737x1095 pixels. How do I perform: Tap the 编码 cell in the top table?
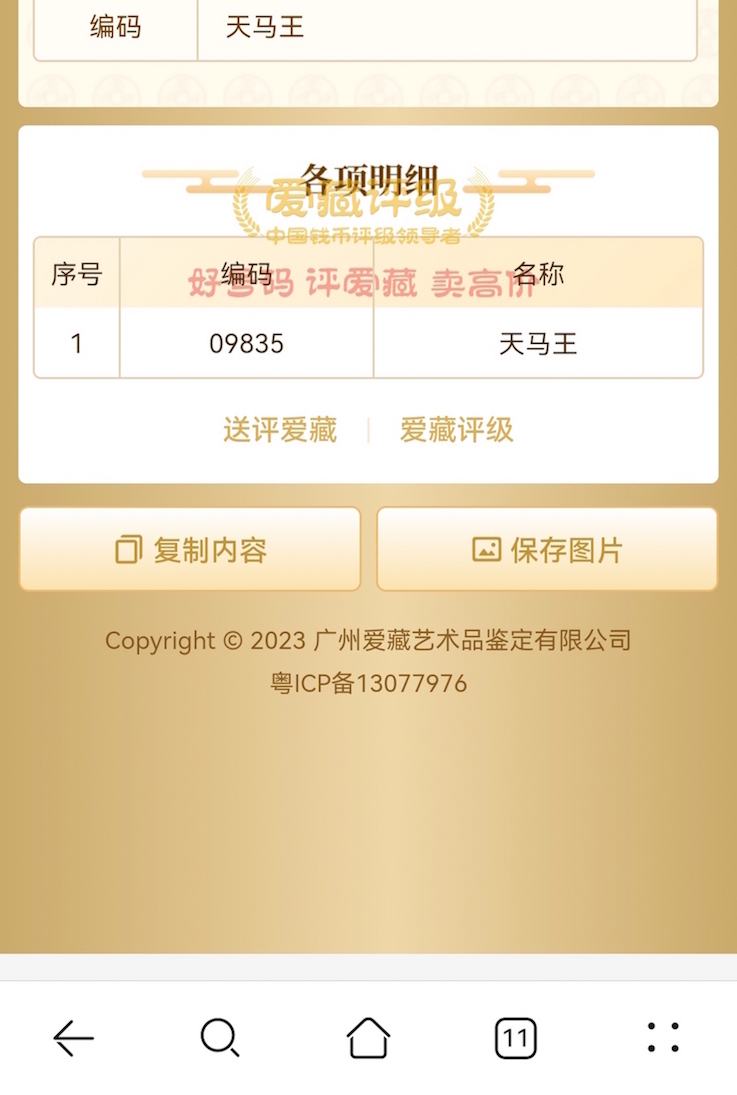[115, 29]
